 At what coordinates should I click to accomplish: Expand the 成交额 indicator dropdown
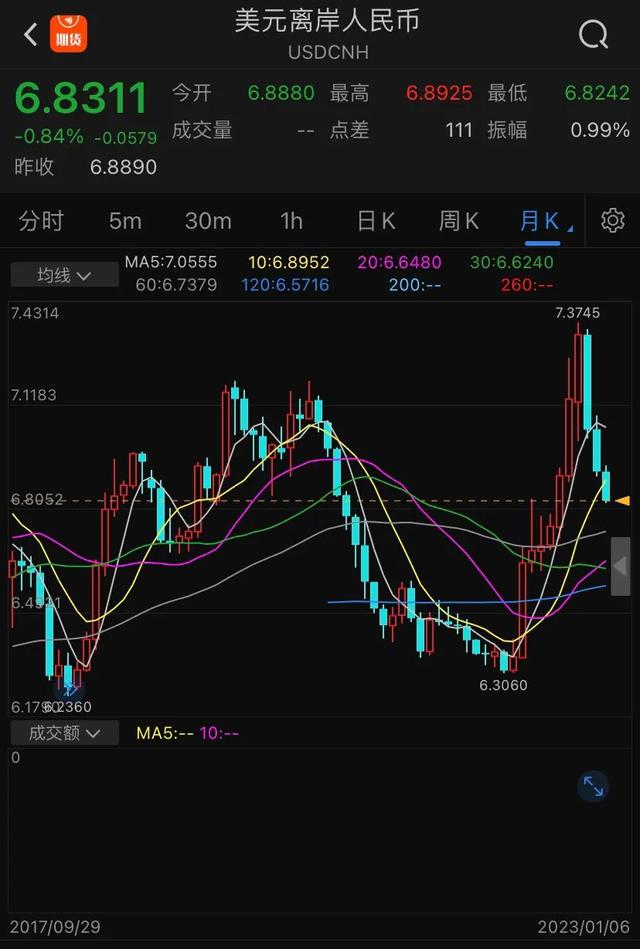click(64, 733)
